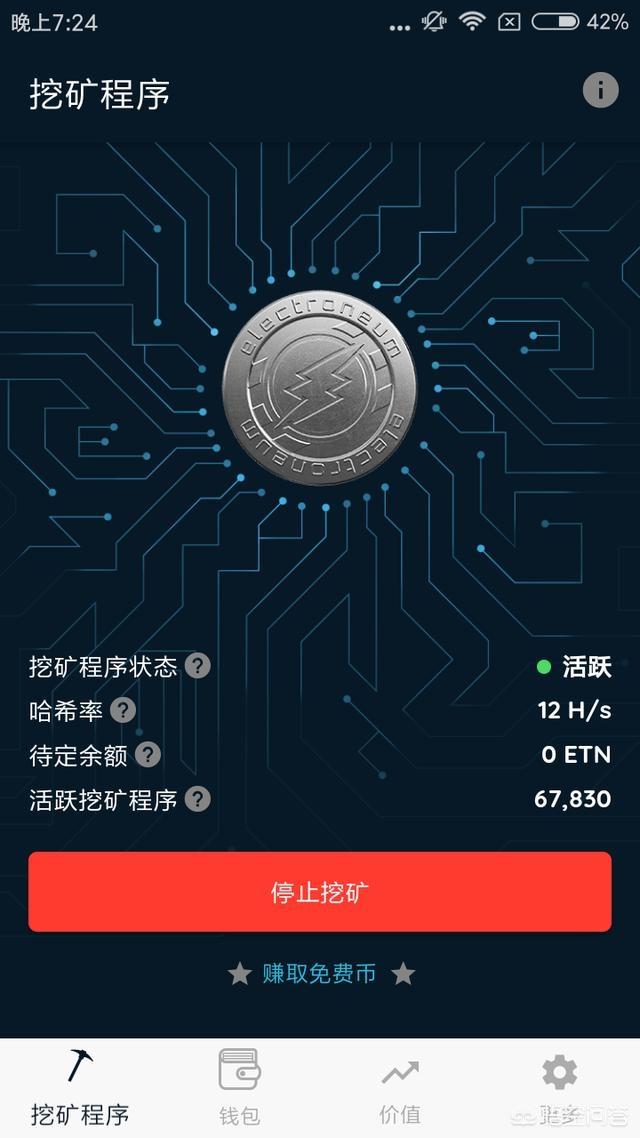640x1138 pixels.
Task: Go to the 价值 tab
Action: [400, 1088]
